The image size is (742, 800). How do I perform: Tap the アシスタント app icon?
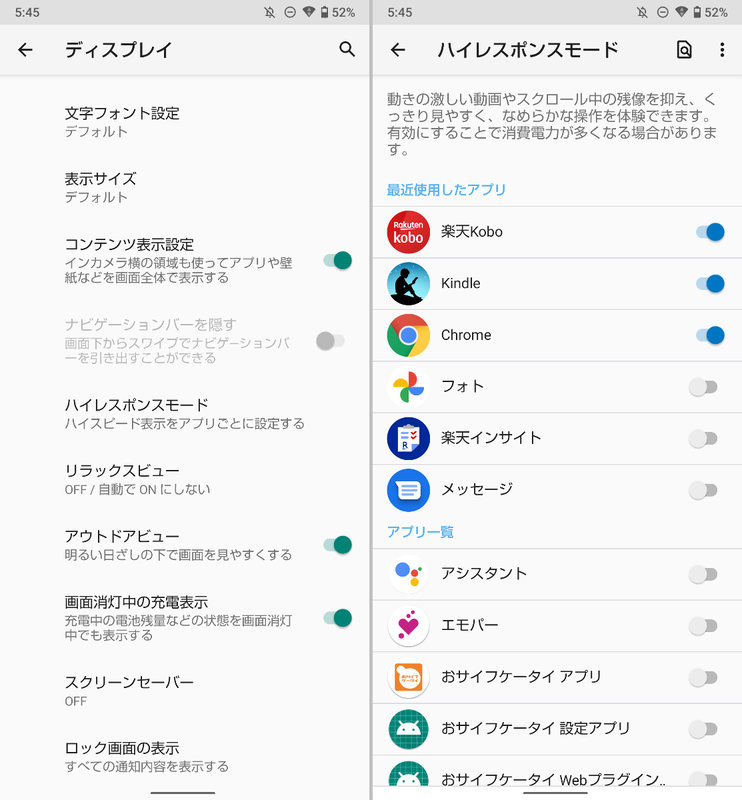(408, 573)
